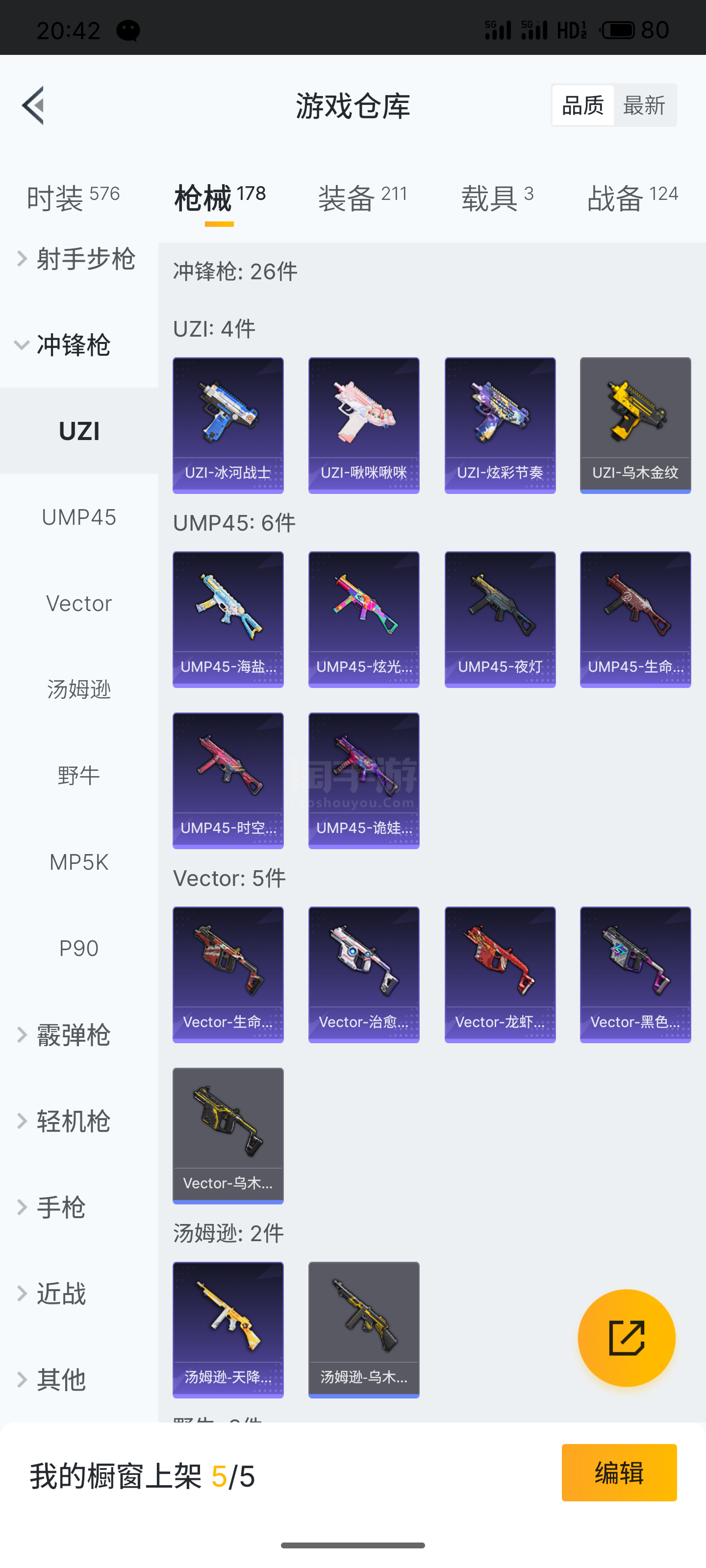Viewport: 706px width, 1568px height.
Task: Go back using the top-left arrow
Action: [33, 105]
